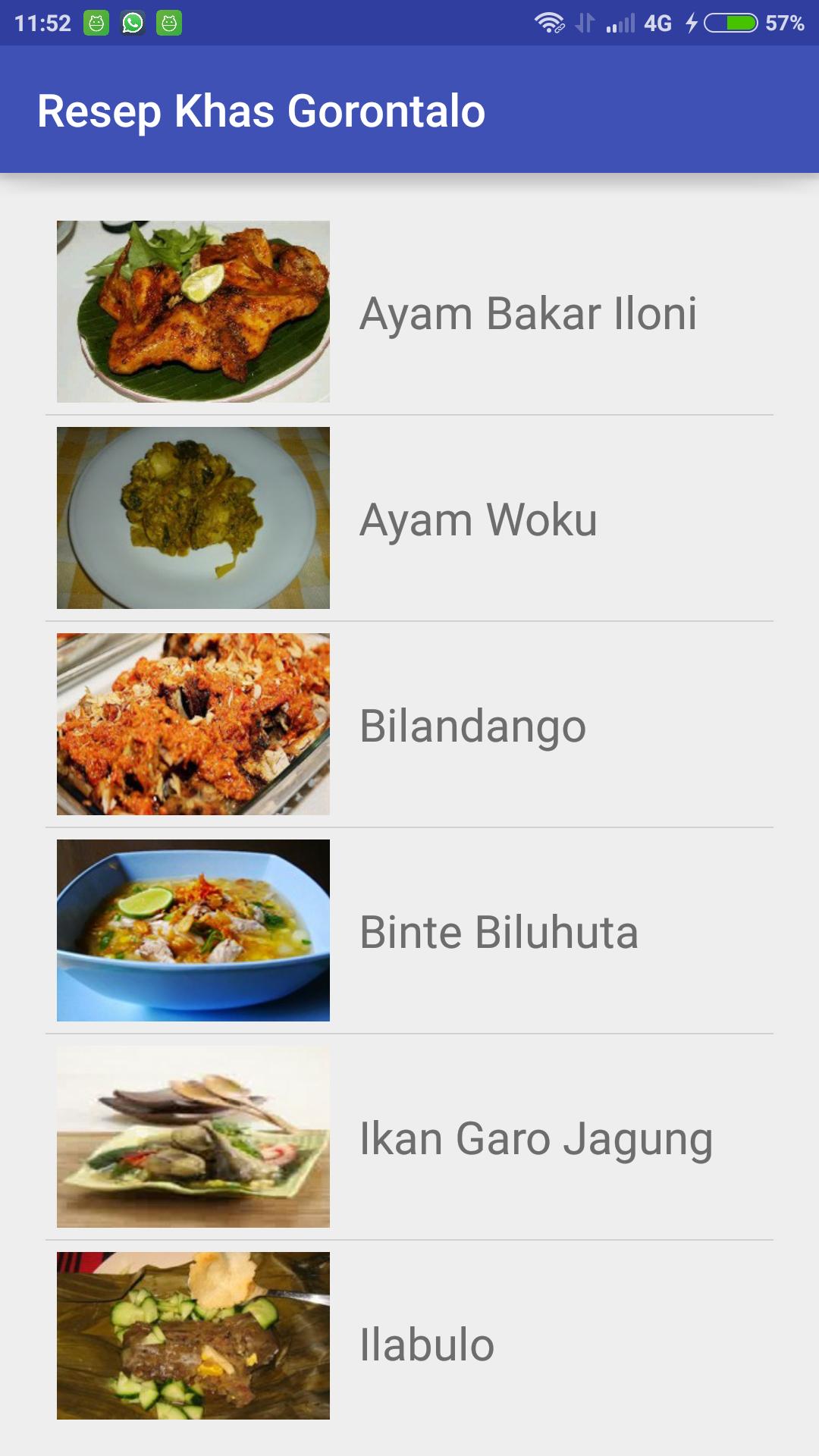This screenshot has height=1456, width=819.
Task: Tap the Bilandango photo
Action: (192, 724)
